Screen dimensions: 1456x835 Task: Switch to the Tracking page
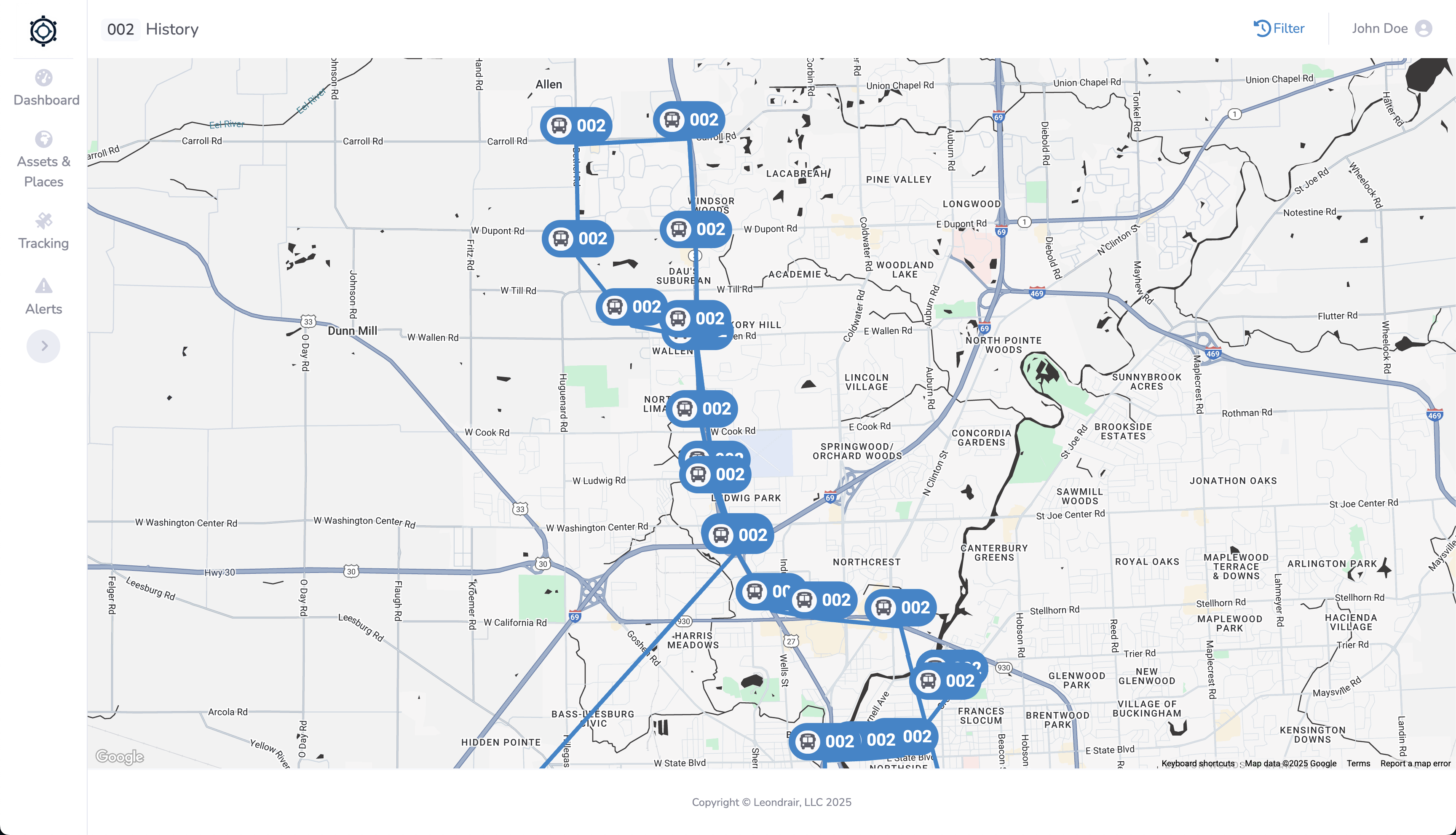click(x=43, y=232)
